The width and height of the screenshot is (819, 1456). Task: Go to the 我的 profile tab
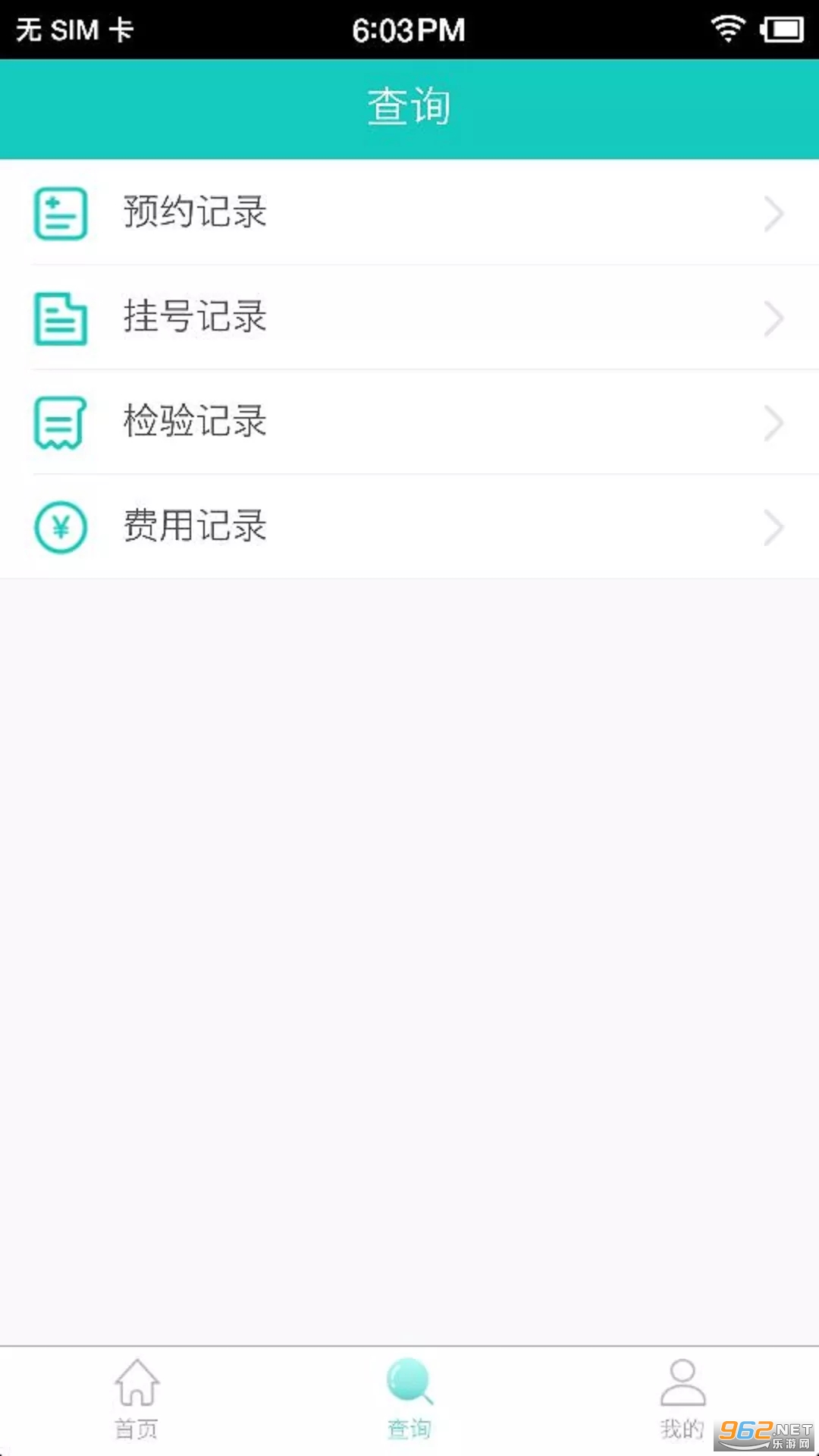[682, 1399]
